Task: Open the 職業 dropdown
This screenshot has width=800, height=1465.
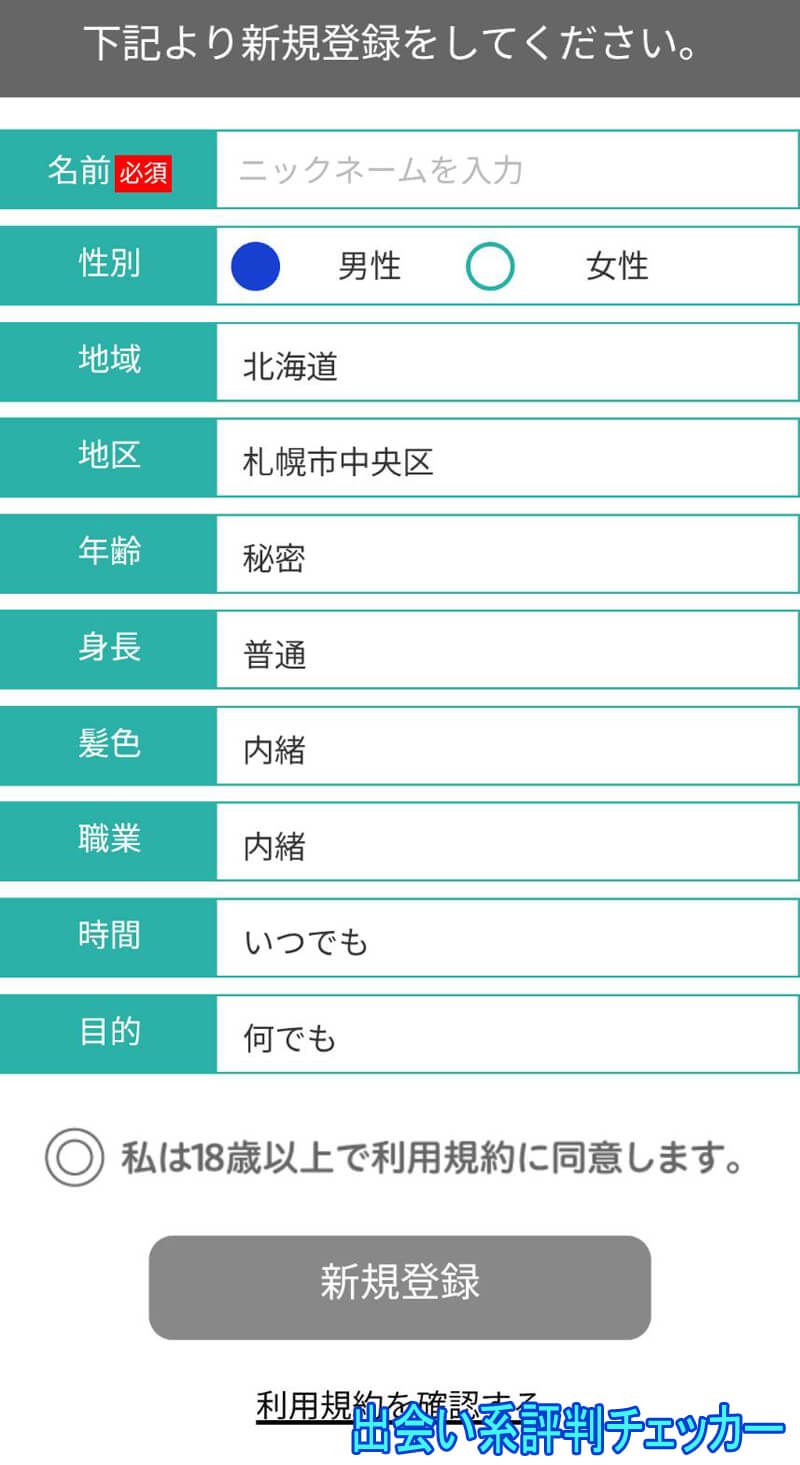Action: (x=507, y=843)
